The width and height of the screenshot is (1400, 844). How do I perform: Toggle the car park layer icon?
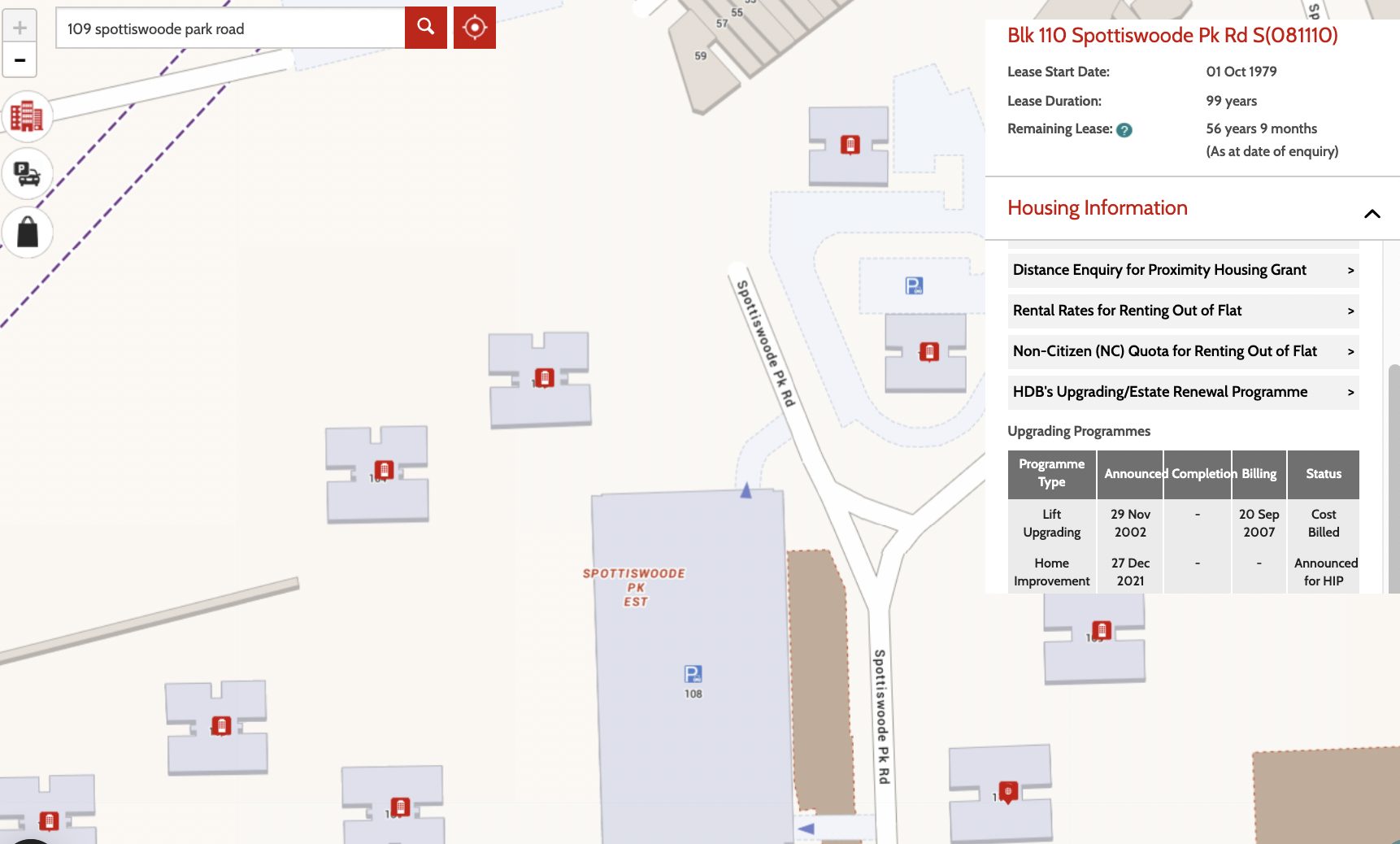27,173
